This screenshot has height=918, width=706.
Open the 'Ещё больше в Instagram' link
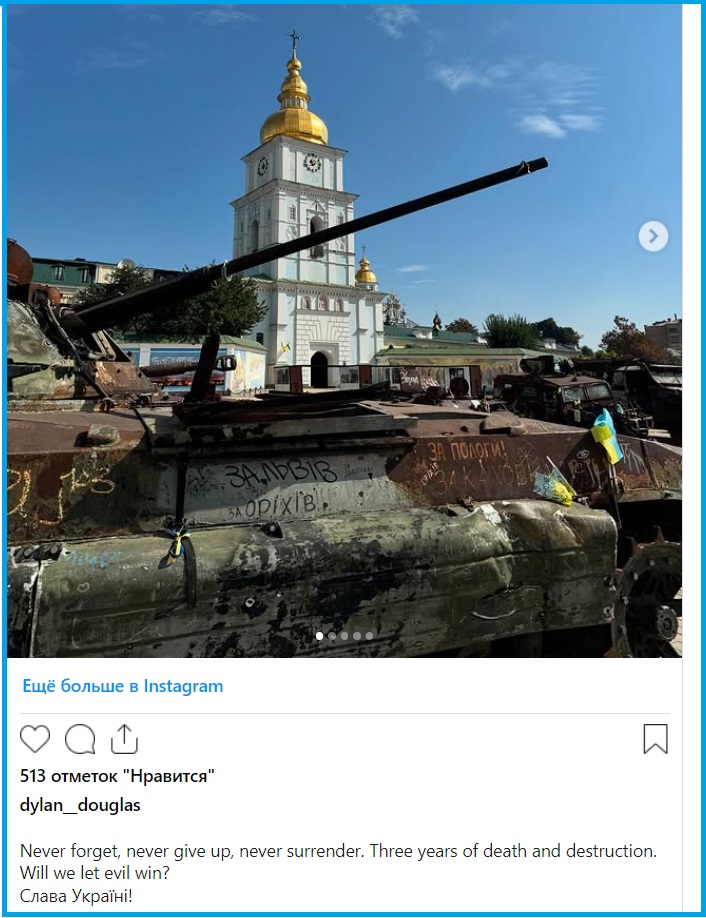pos(123,686)
